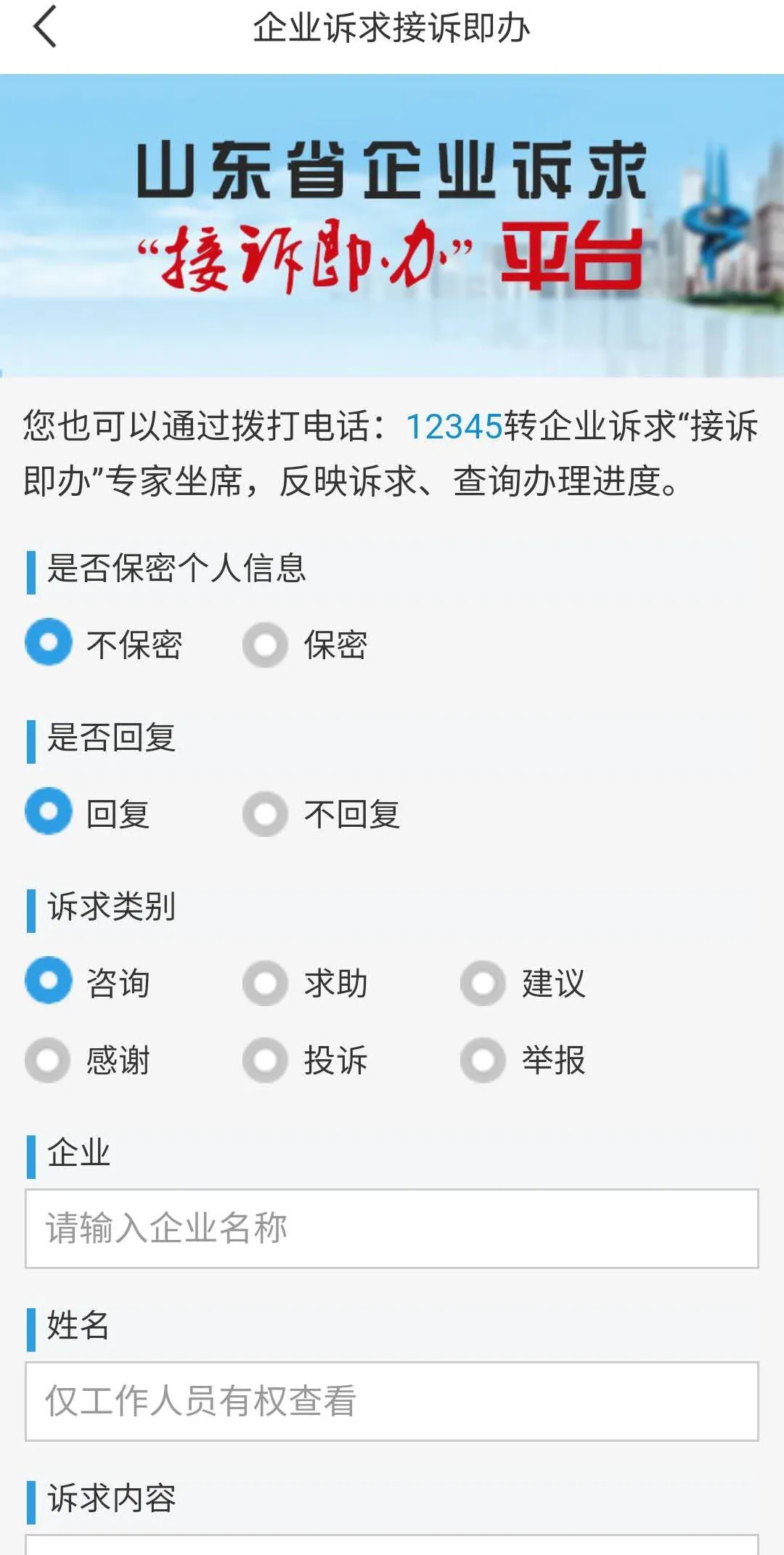Go back using the top-left arrow
784x1555 pixels.
pos(45,28)
